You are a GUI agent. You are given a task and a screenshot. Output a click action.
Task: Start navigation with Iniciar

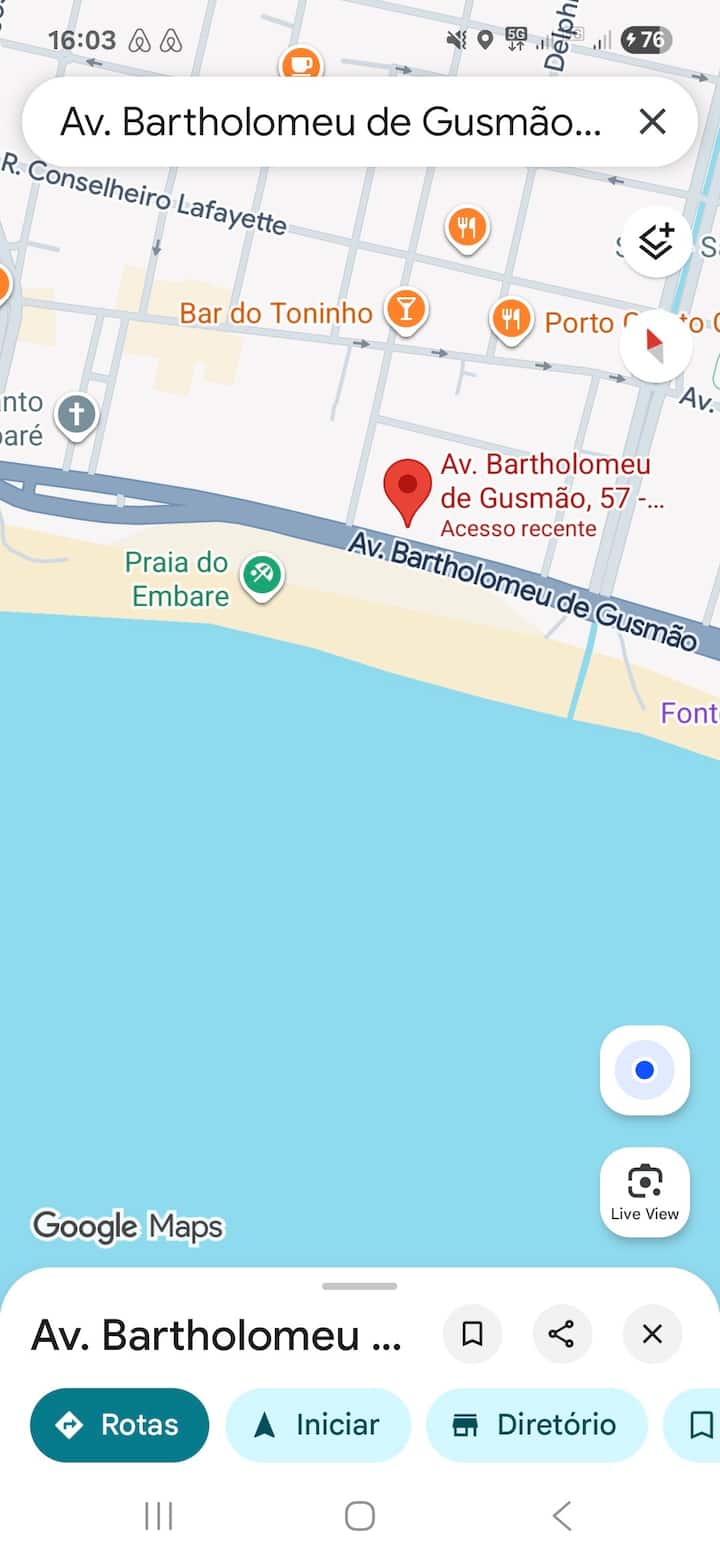(318, 1425)
